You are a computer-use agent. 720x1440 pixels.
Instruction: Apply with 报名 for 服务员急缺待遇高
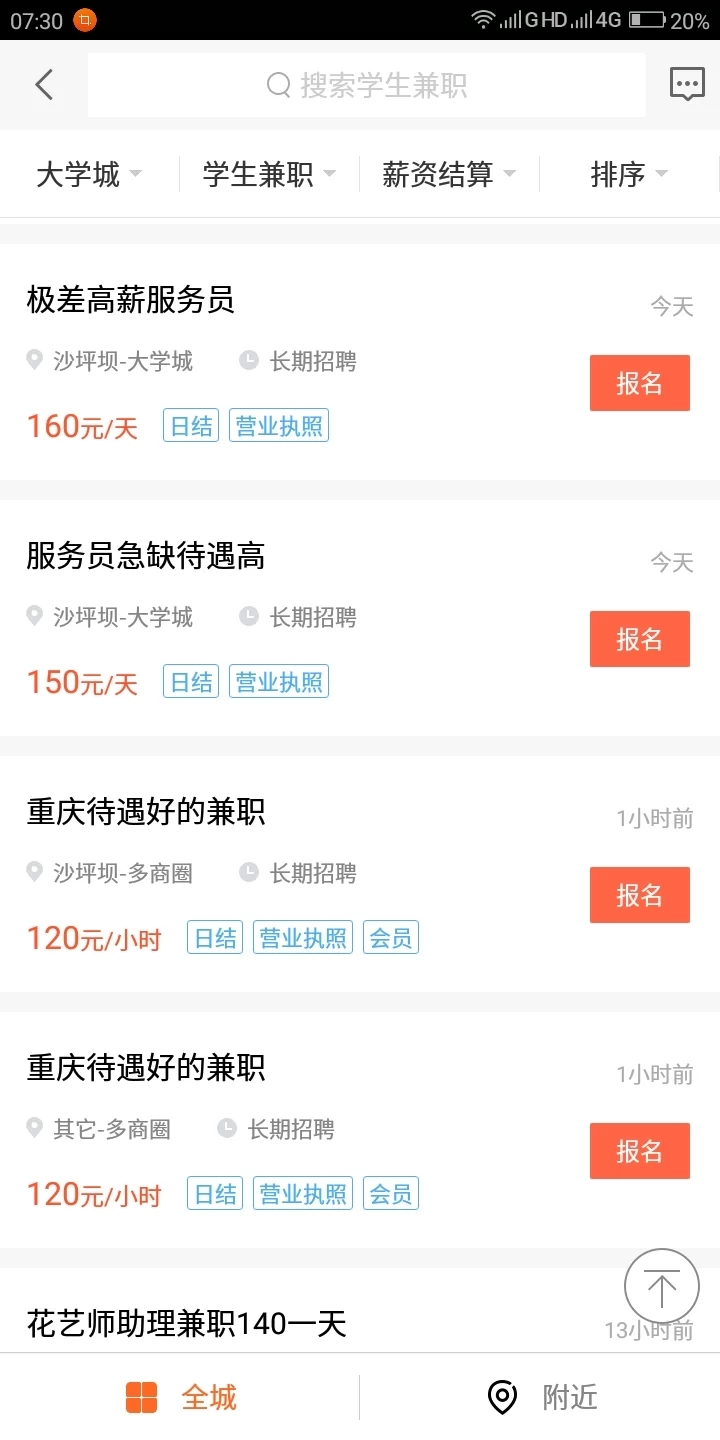click(639, 639)
